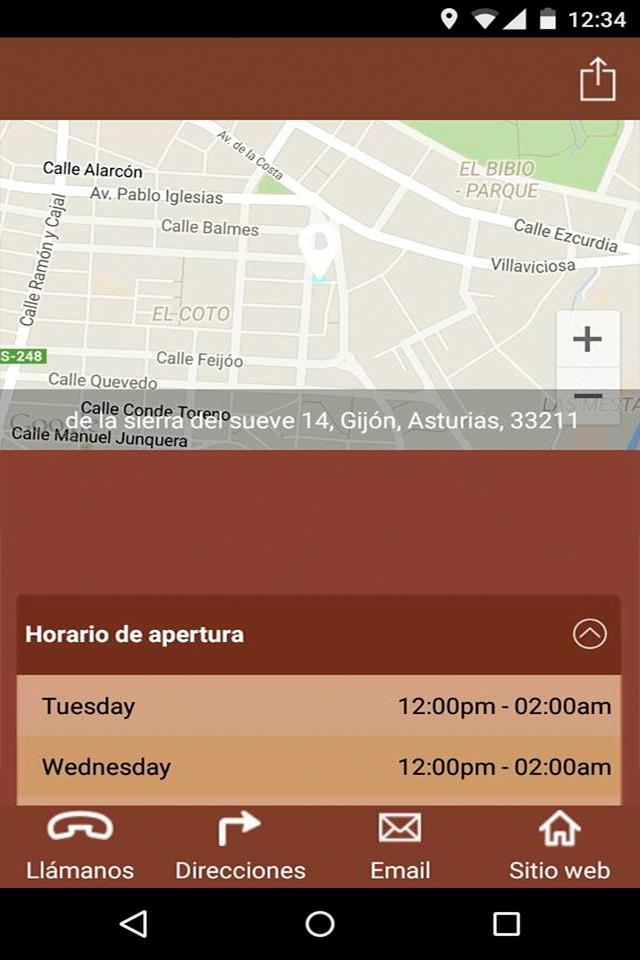Tap the location pin on the map
The width and height of the screenshot is (640, 960).
(319, 250)
